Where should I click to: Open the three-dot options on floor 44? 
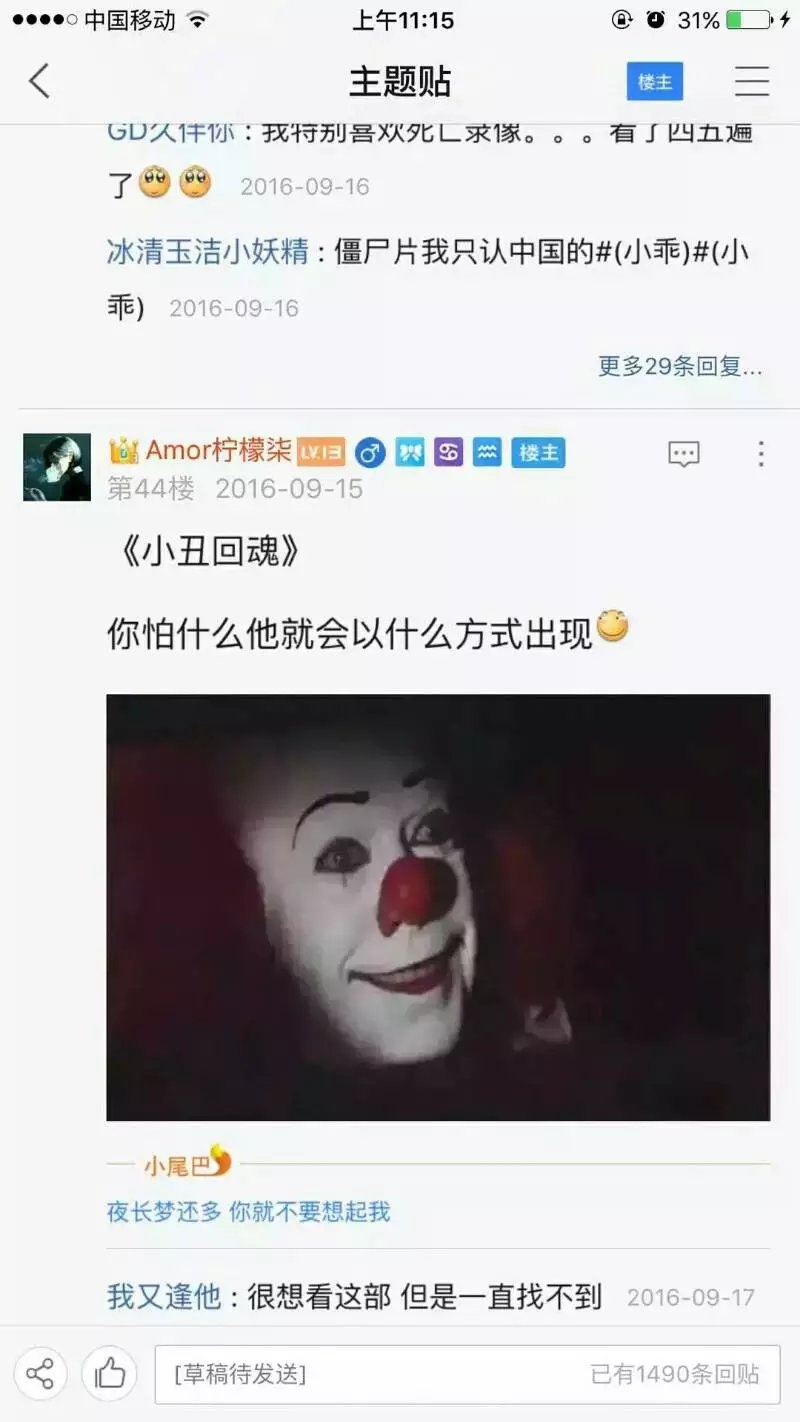coord(761,454)
